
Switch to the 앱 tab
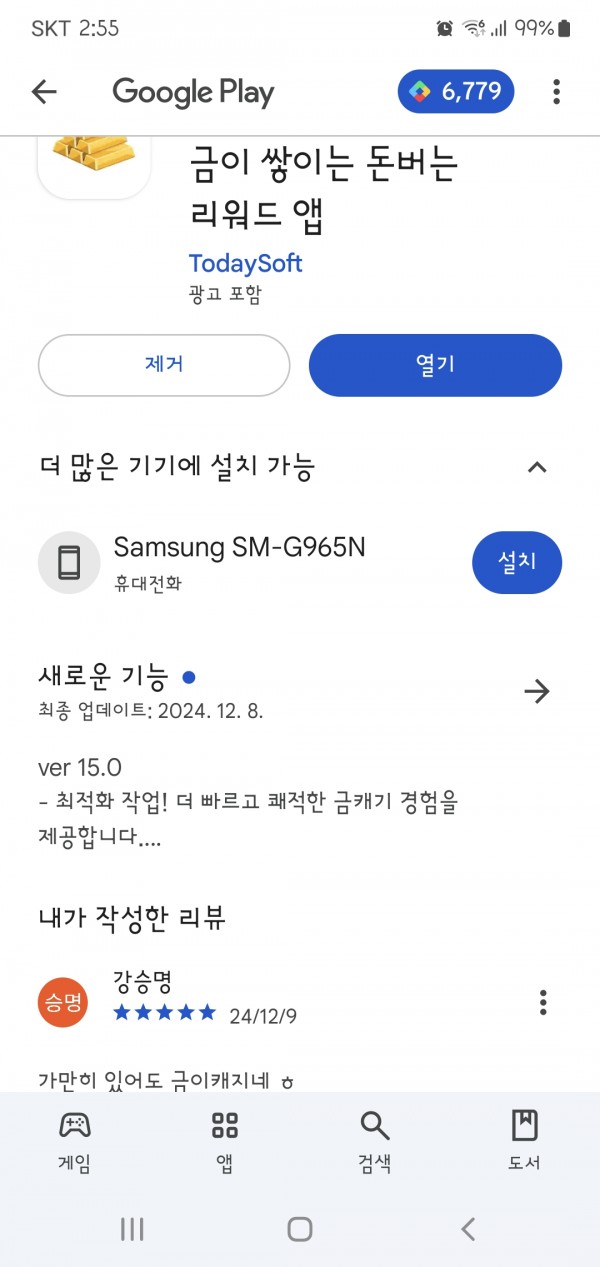[225, 1141]
